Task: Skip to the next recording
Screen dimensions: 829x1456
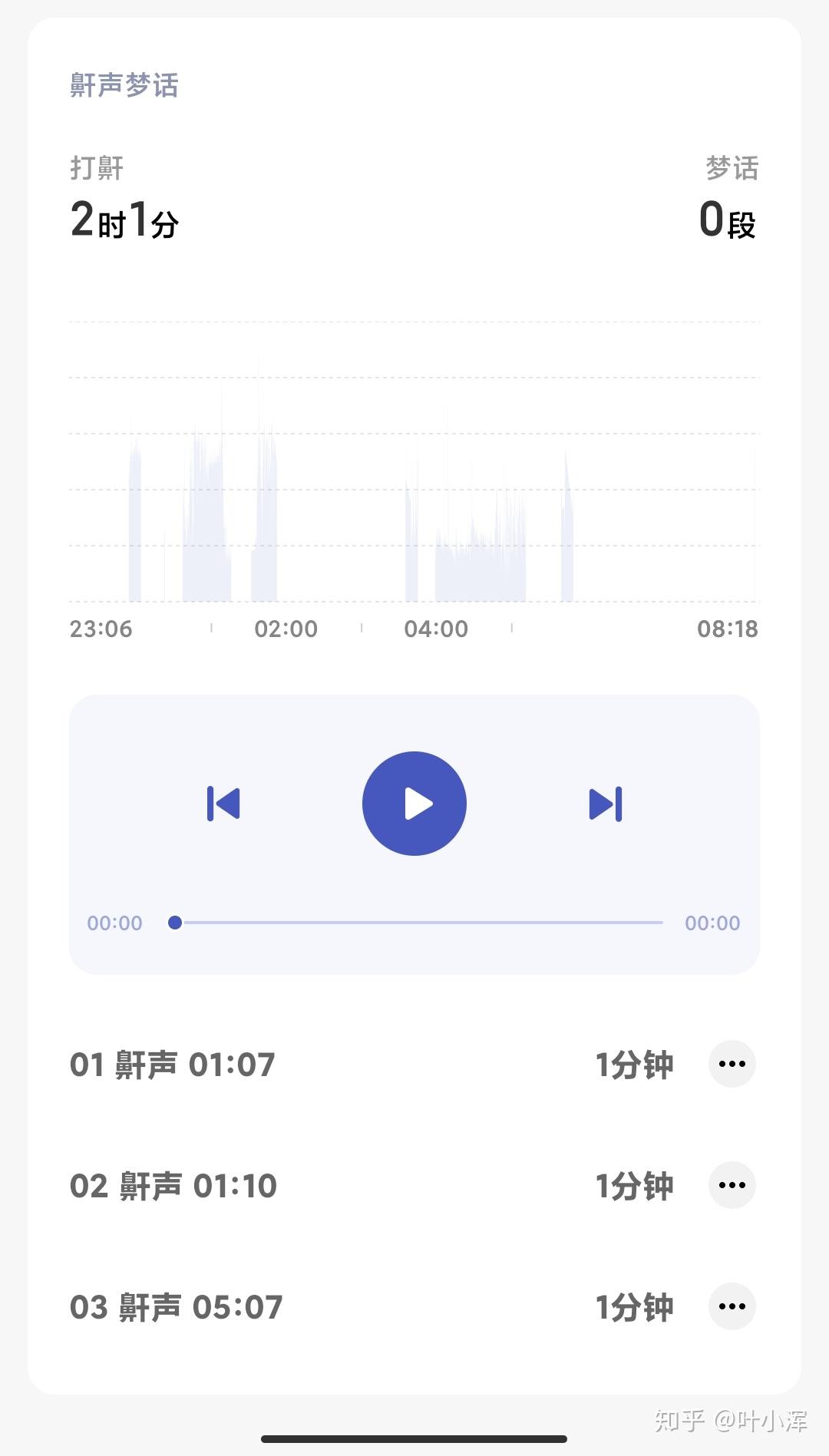Action: (606, 804)
